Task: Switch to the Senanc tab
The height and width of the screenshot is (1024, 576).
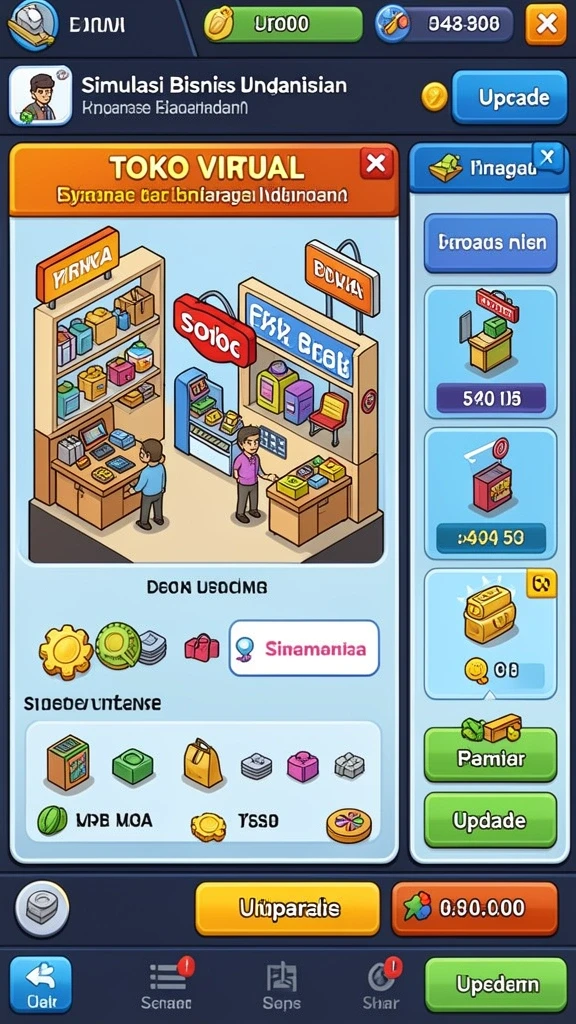Action: [x=167, y=985]
